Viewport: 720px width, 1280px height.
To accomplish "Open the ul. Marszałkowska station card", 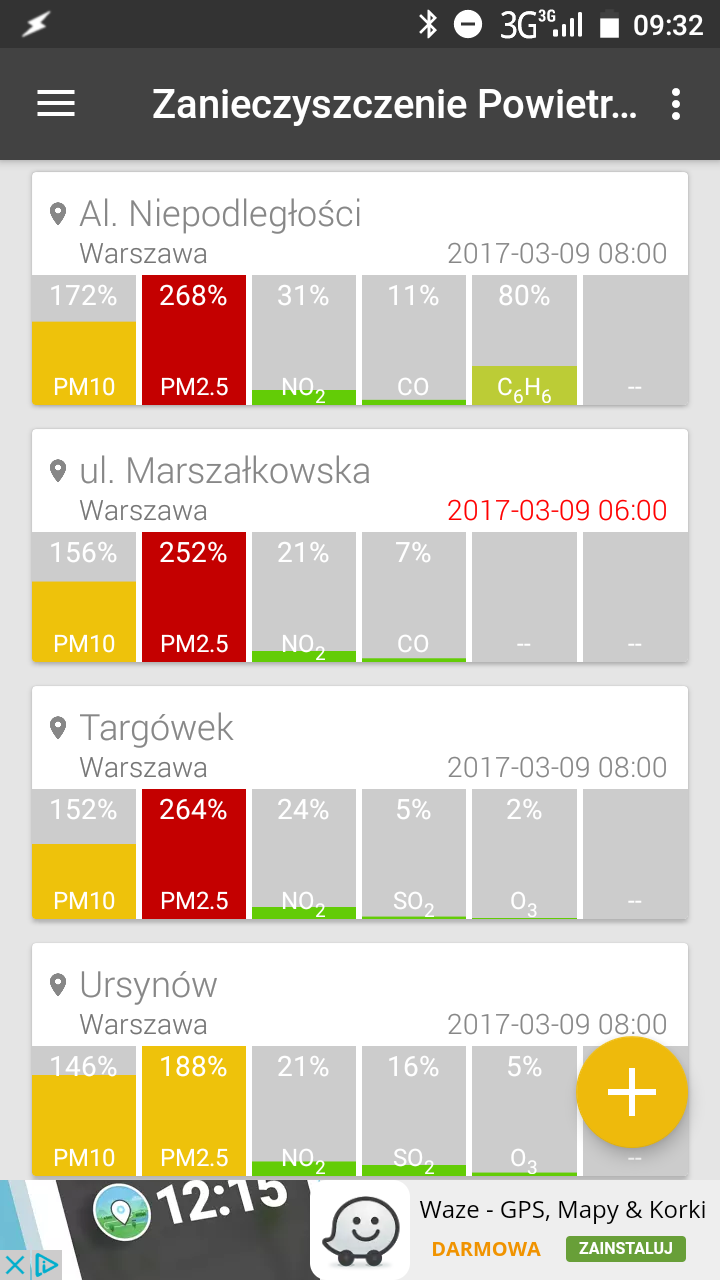I will [360, 546].
